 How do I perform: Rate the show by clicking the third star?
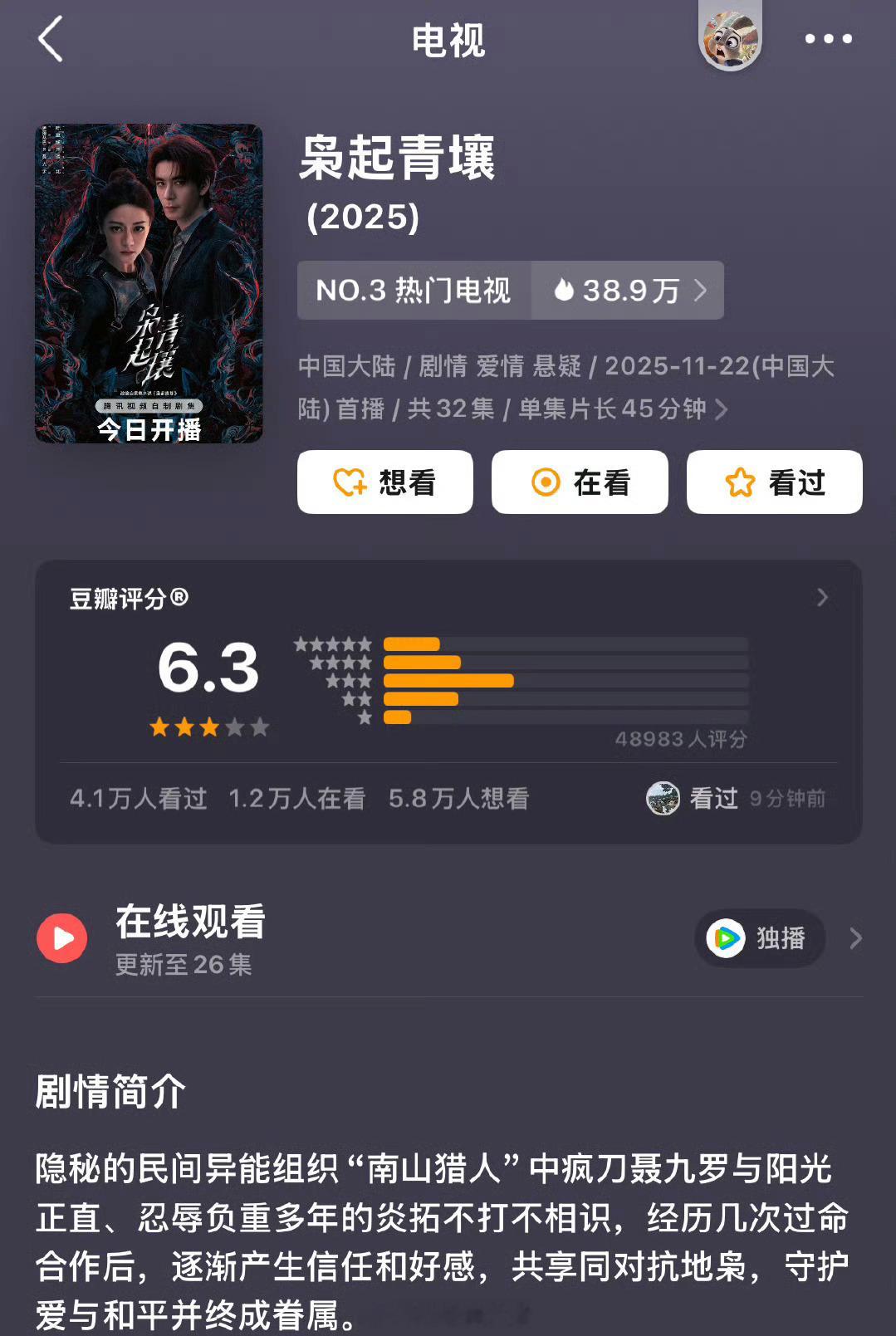pyautogui.click(x=208, y=728)
